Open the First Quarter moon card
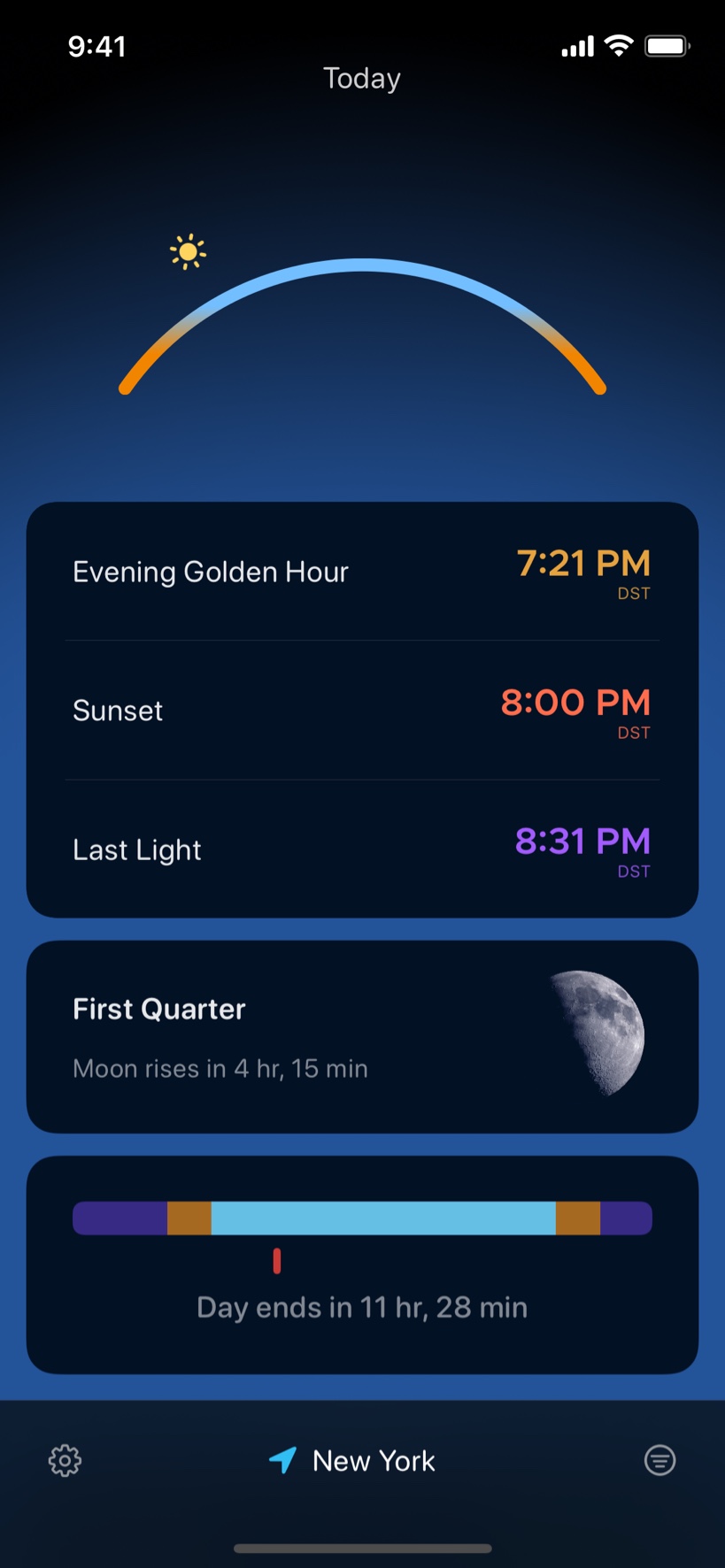Viewport: 725px width, 1568px height. (x=362, y=1036)
